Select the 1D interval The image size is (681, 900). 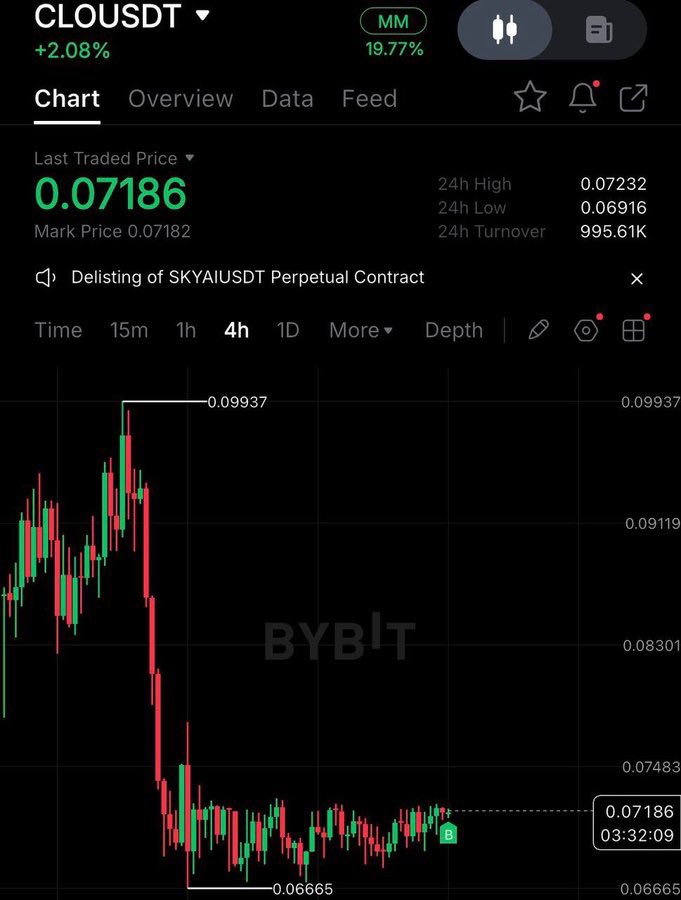[288, 330]
